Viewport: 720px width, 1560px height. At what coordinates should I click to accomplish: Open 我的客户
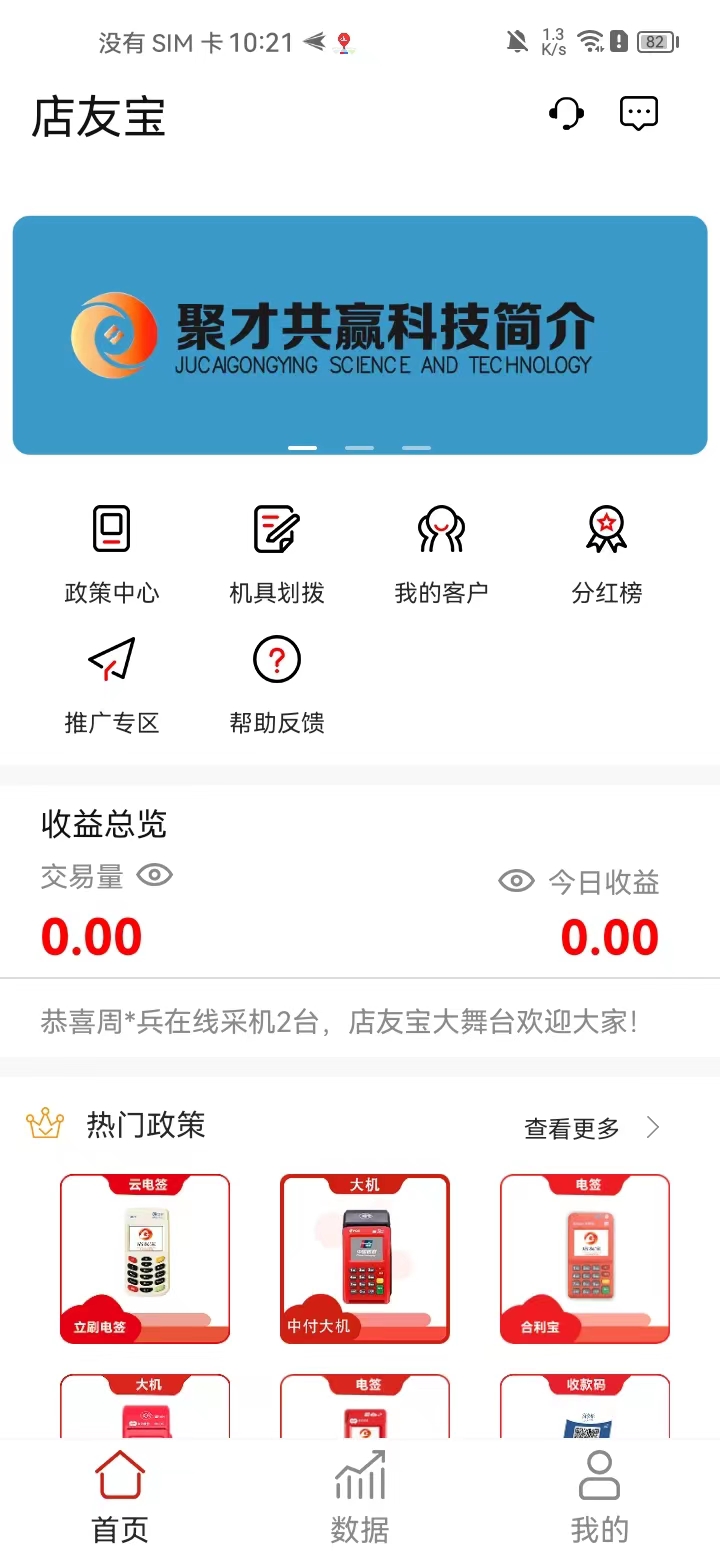(442, 555)
